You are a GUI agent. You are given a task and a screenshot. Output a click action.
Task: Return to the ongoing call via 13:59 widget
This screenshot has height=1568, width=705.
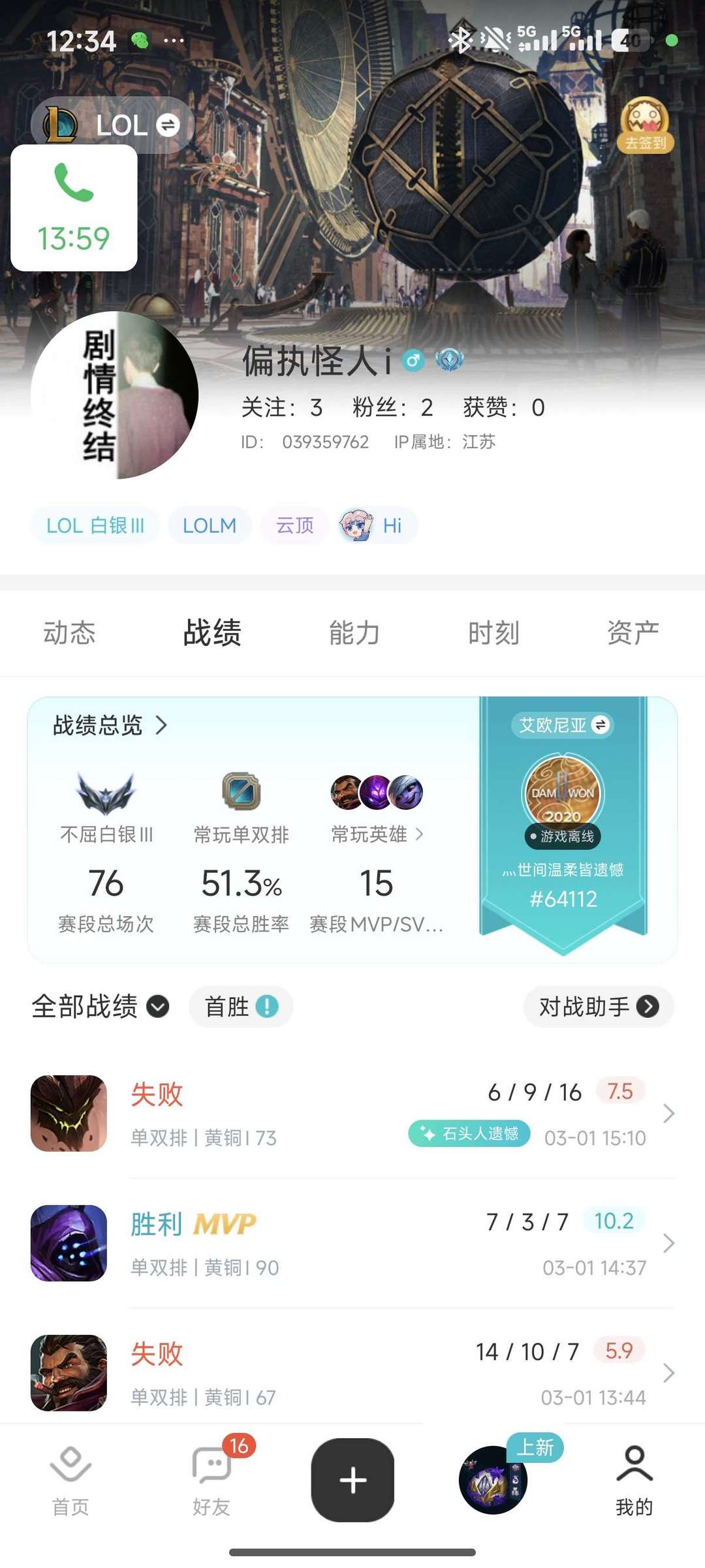pyautogui.click(x=74, y=208)
